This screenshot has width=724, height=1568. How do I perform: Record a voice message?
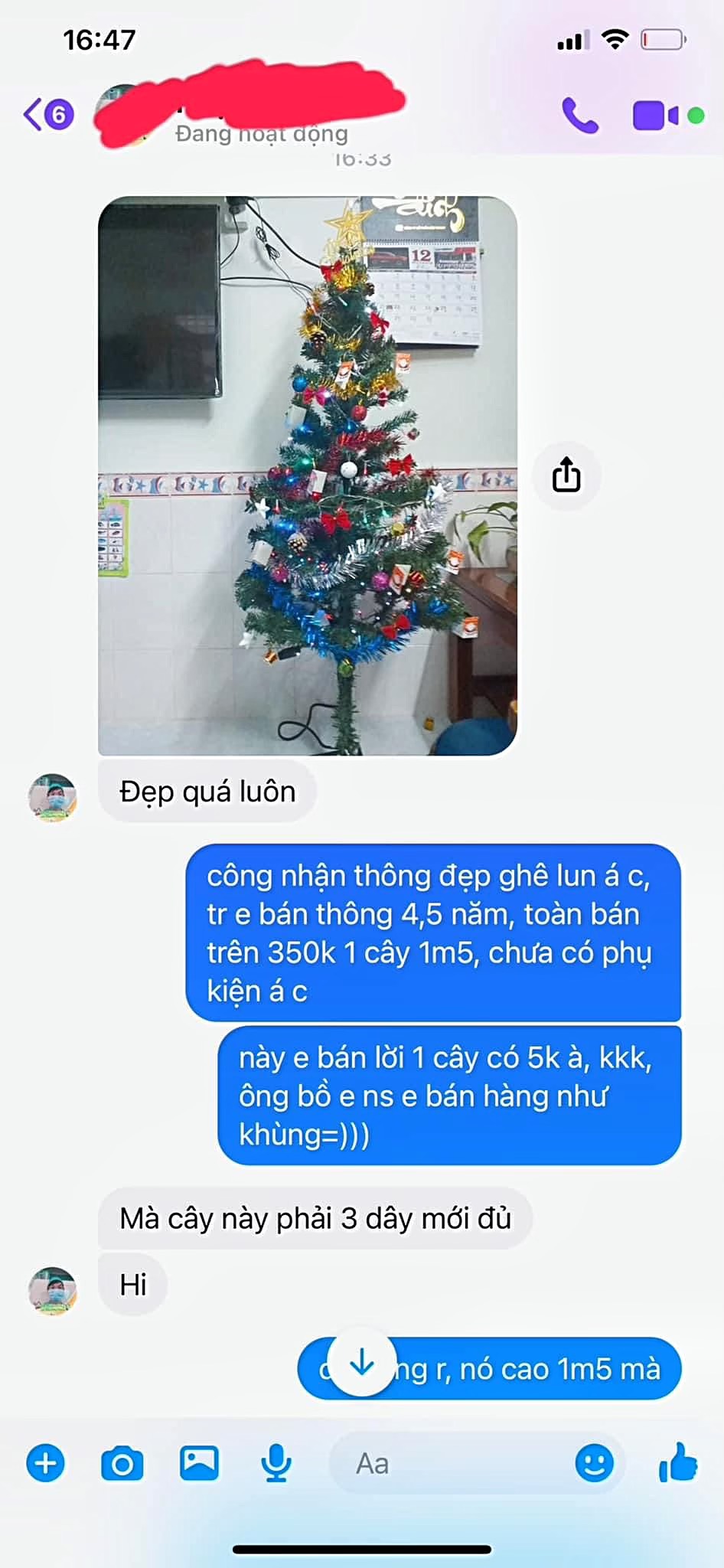coord(276,1463)
